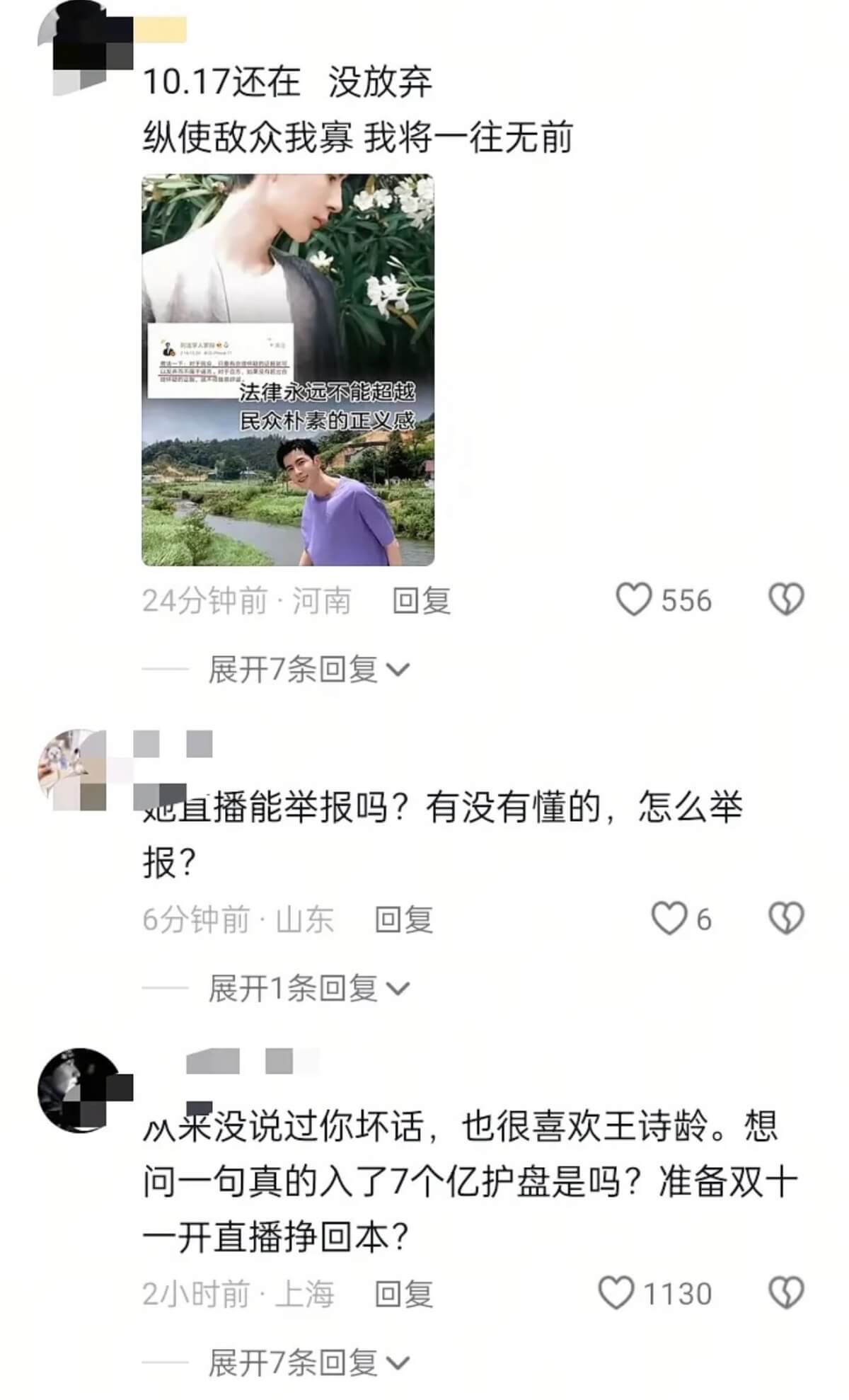Reply to the 6分钟前 山东 comment
Image resolution: width=849 pixels, height=1400 pixels.
pyautogui.click(x=403, y=919)
